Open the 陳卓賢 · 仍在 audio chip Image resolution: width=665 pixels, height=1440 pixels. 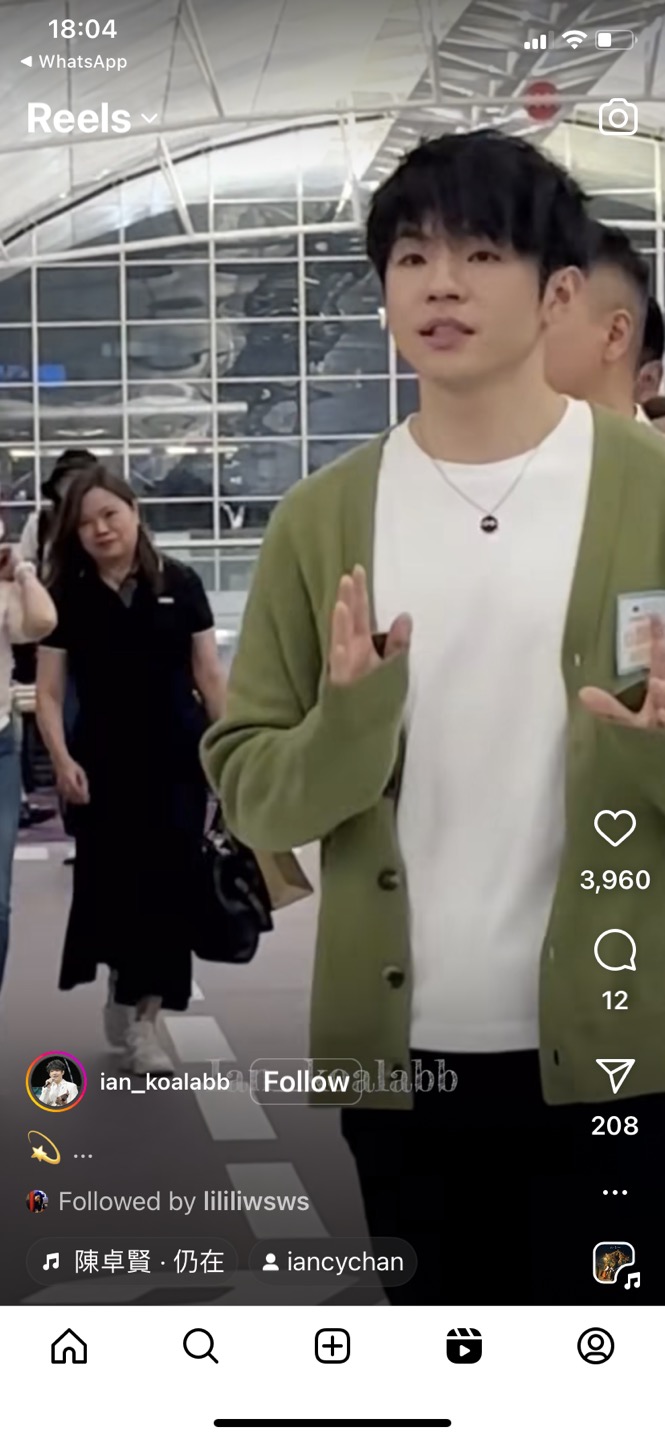(x=132, y=1262)
